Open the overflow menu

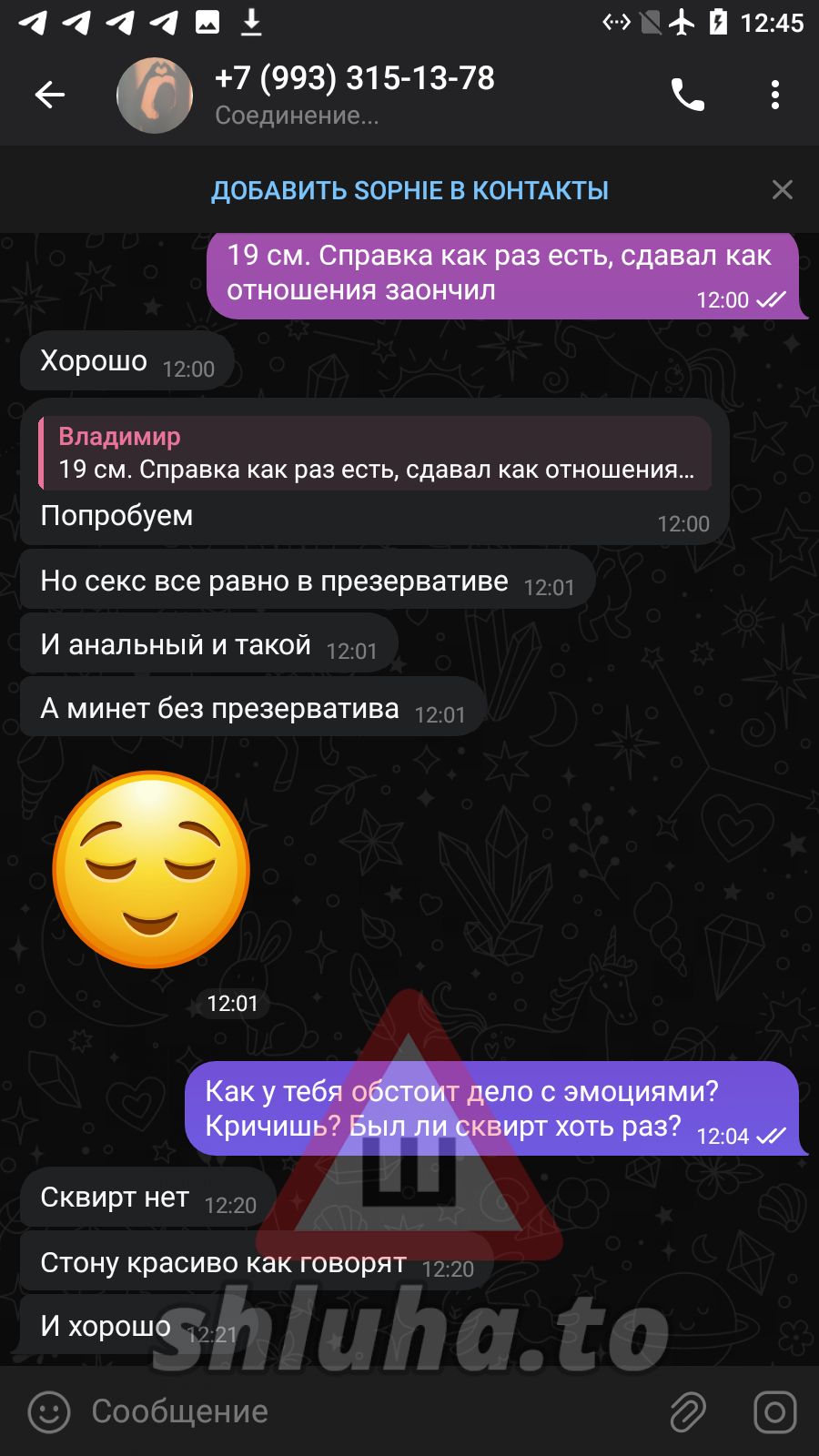pos(774,95)
